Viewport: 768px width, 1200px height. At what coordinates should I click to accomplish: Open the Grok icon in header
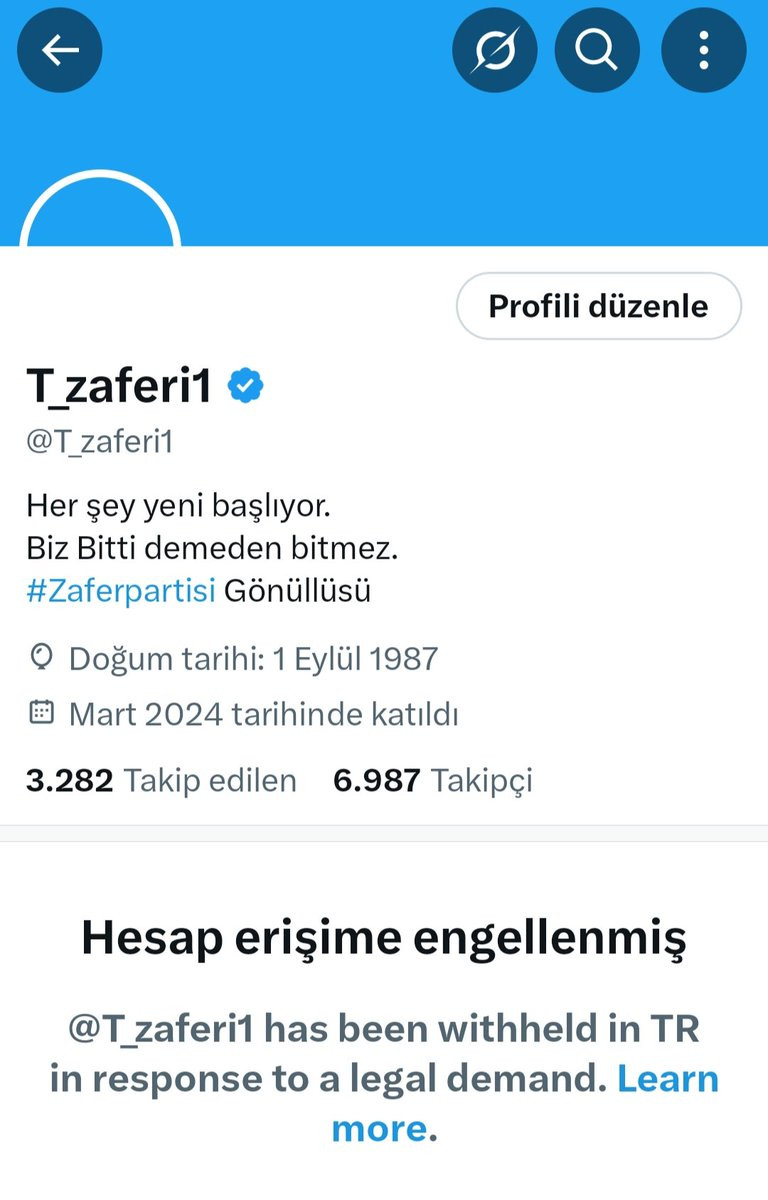(494, 51)
